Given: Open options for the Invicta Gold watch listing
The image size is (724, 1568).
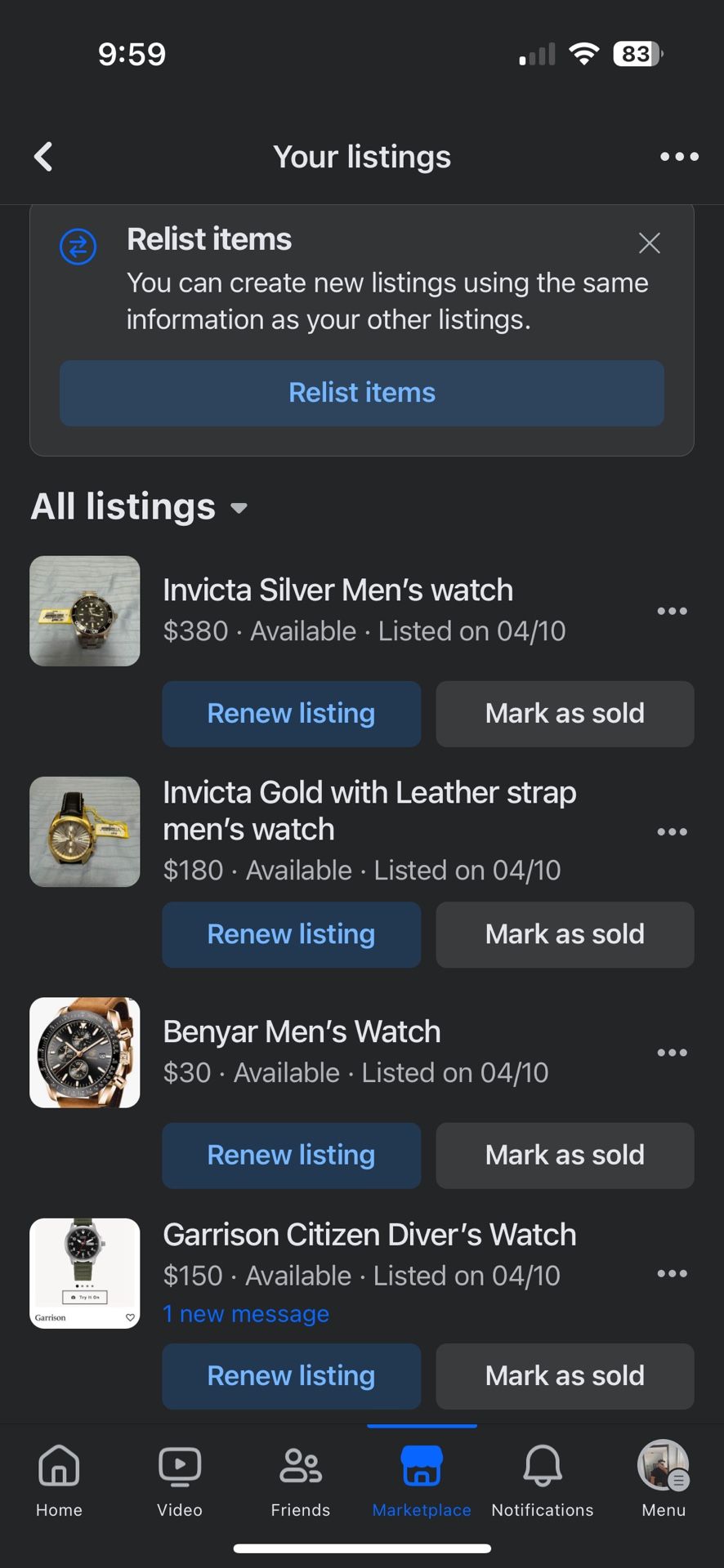Looking at the screenshot, I should 672,831.
